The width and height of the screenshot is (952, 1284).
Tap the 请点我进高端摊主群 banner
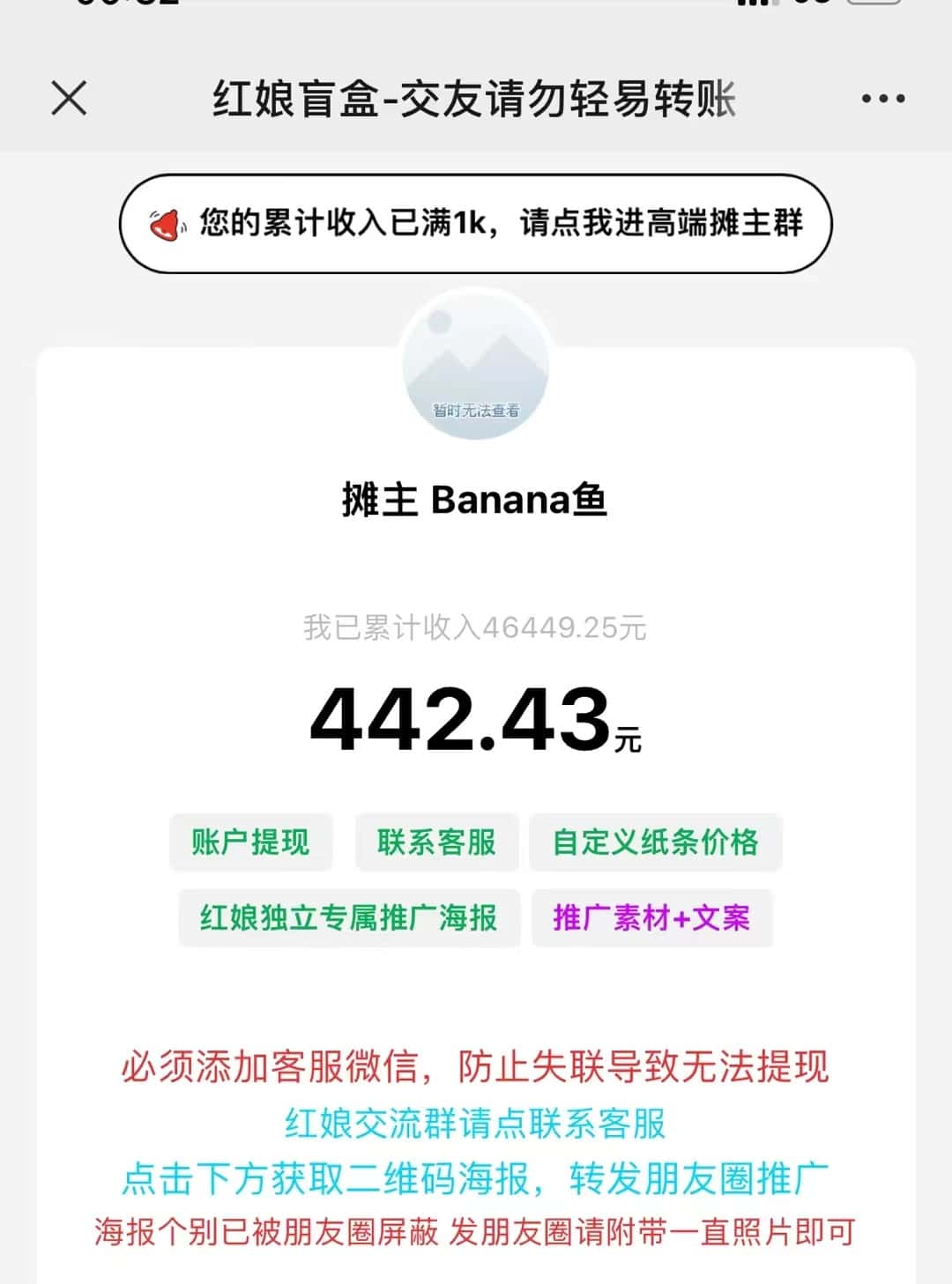click(475, 223)
